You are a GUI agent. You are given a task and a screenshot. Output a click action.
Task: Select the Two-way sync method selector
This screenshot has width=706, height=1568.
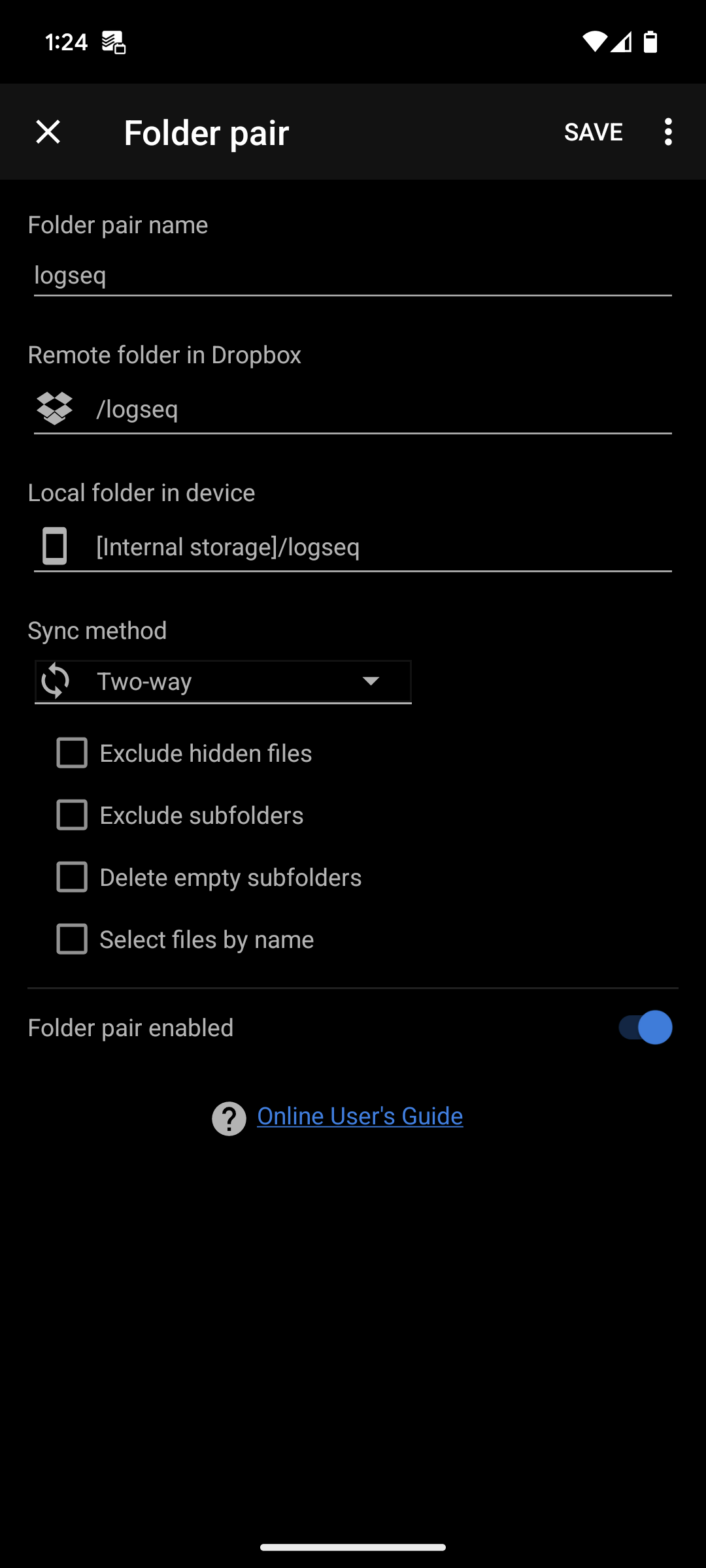tap(222, 681)
